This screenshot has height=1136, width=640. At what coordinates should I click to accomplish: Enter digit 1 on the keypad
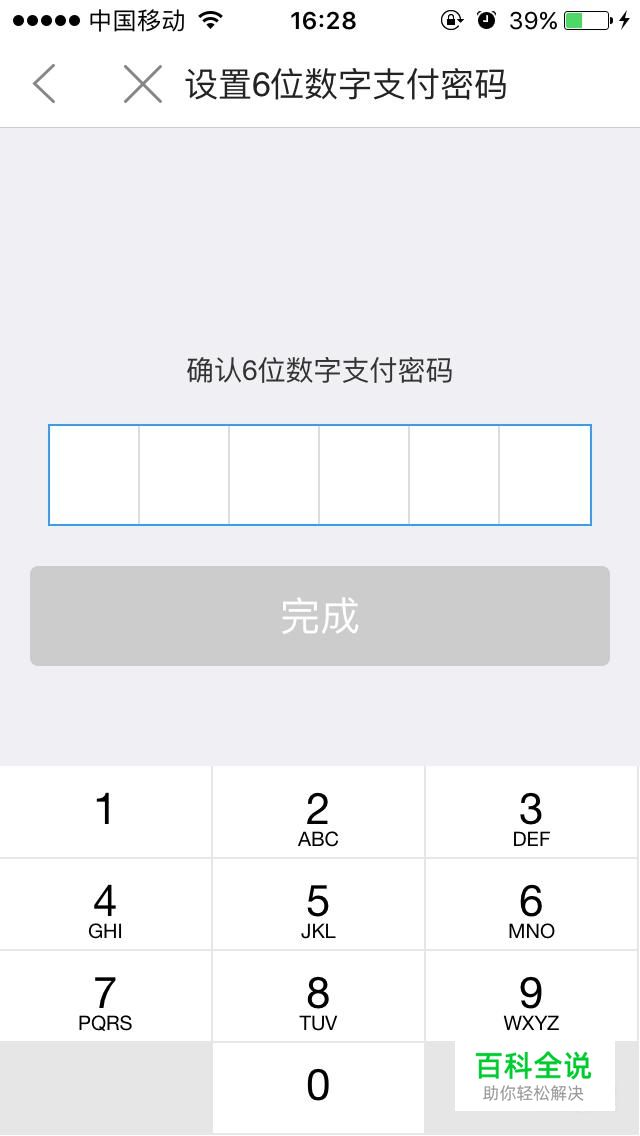click(x=106, y=811)
